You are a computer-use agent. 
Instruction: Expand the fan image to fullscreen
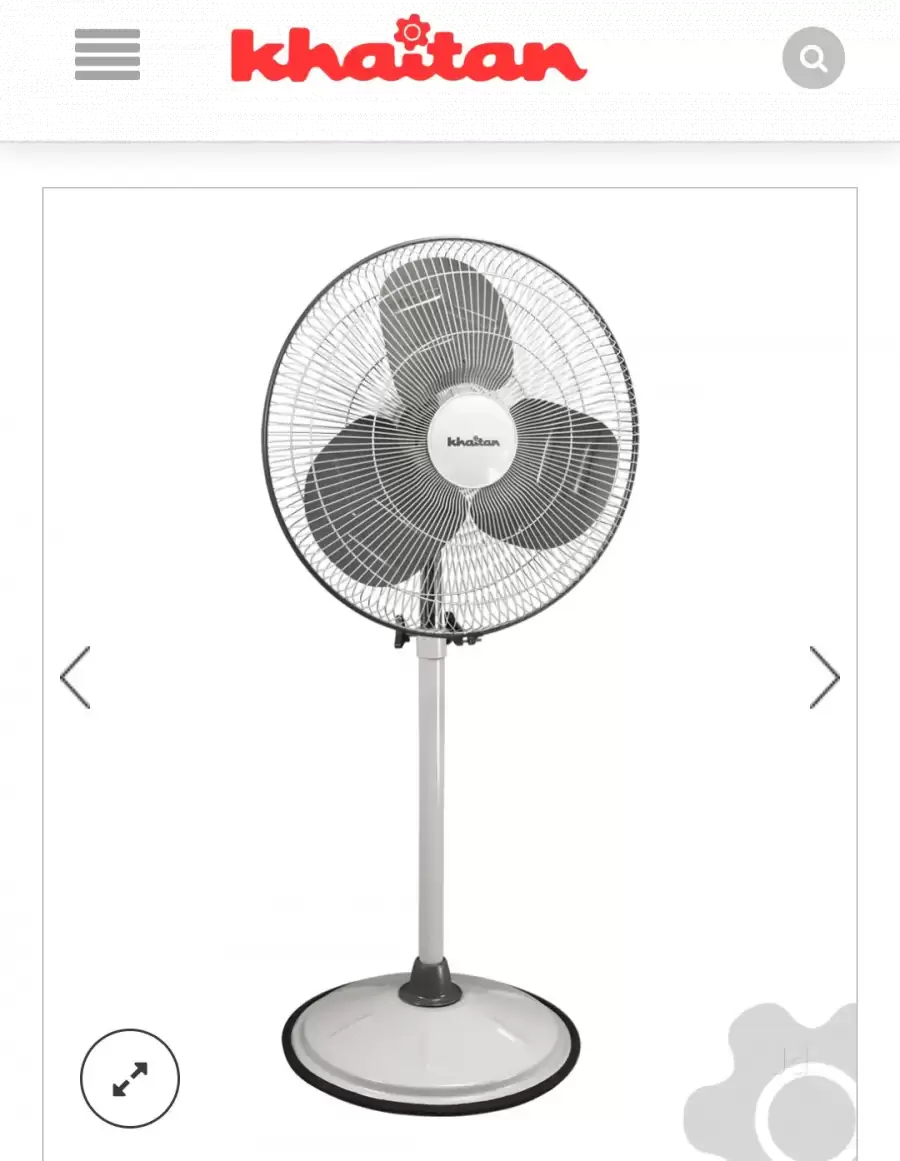[130, 1078]
